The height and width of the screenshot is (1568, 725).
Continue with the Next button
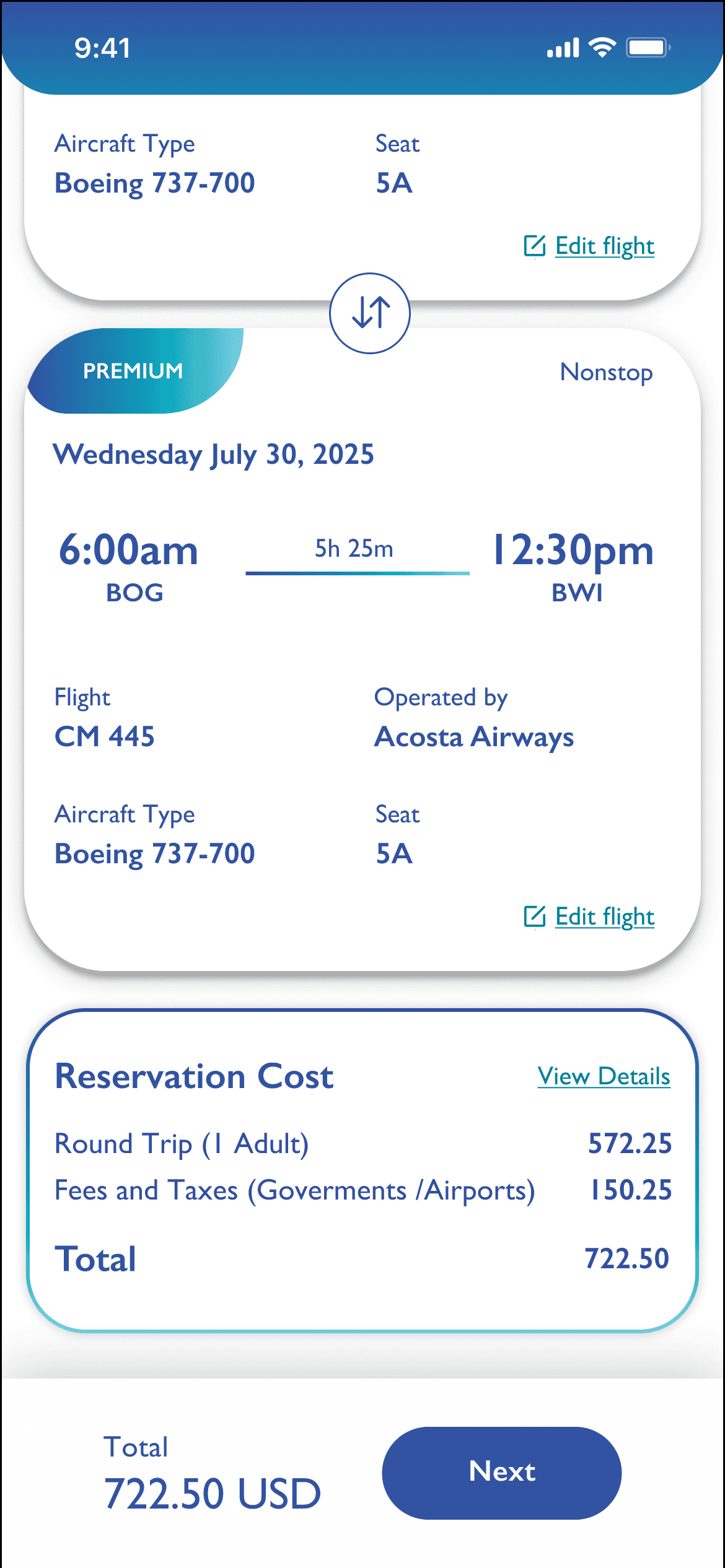(x=501, y=1472)
